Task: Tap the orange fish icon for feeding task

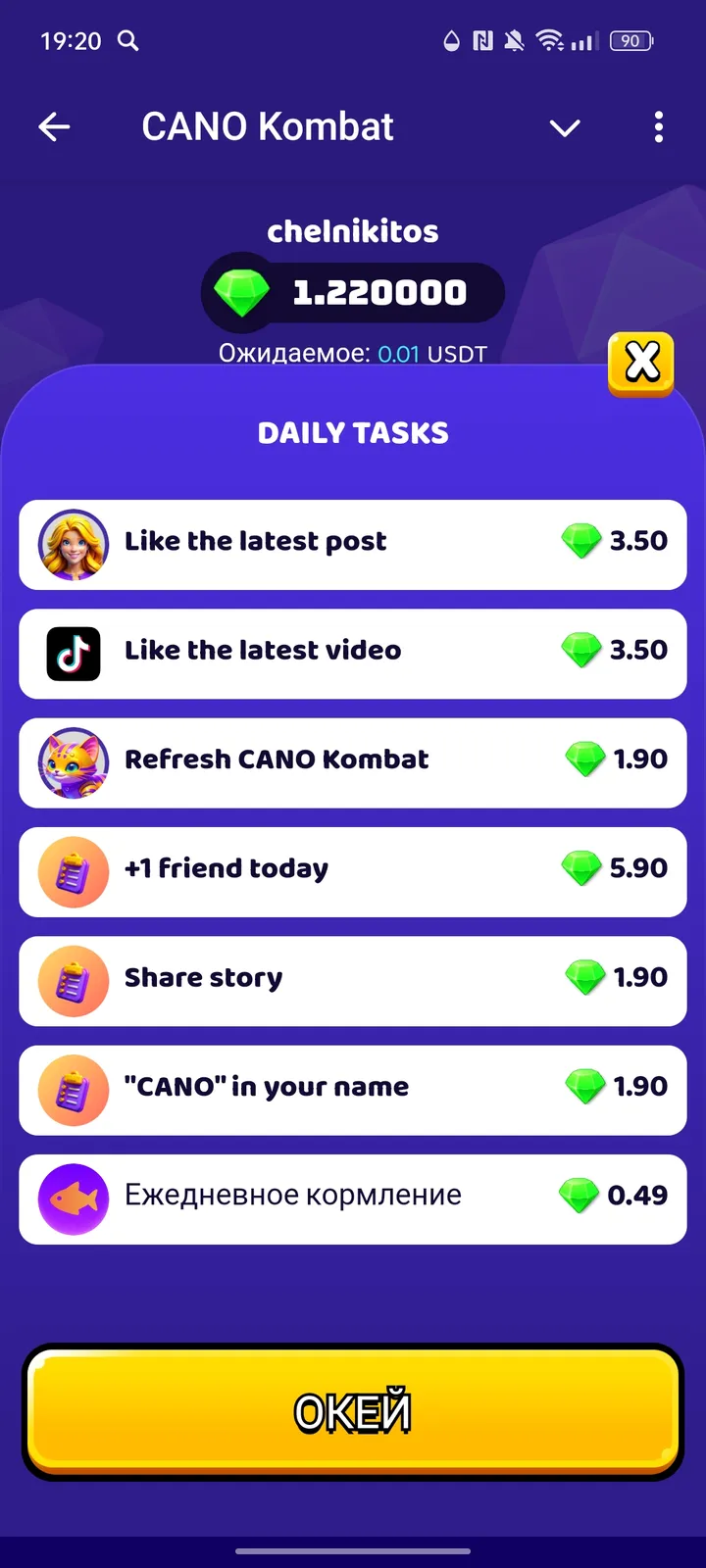Action: pyautogui.click(x=73, y=1199)
